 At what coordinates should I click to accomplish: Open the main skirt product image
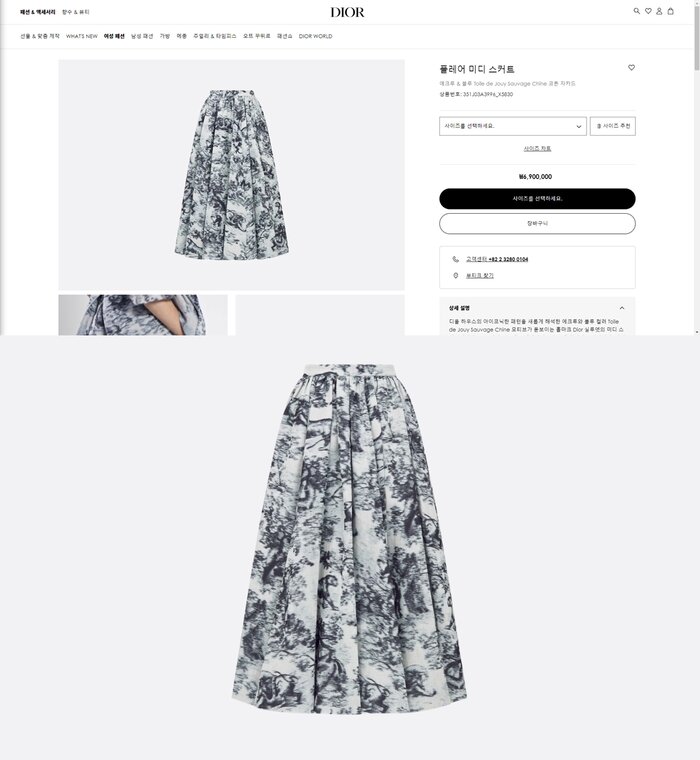pos(231,174)
